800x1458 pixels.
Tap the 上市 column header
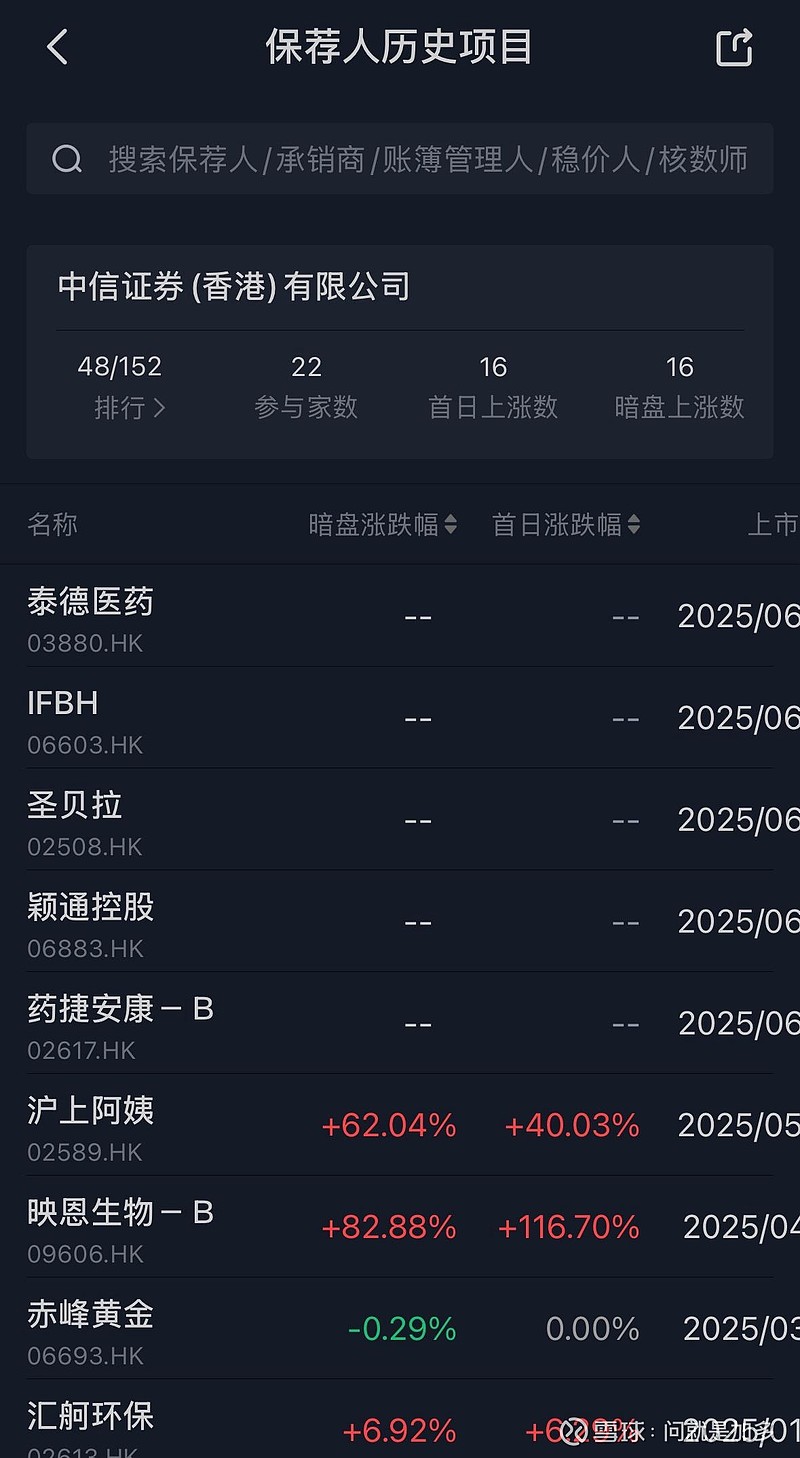777,524
